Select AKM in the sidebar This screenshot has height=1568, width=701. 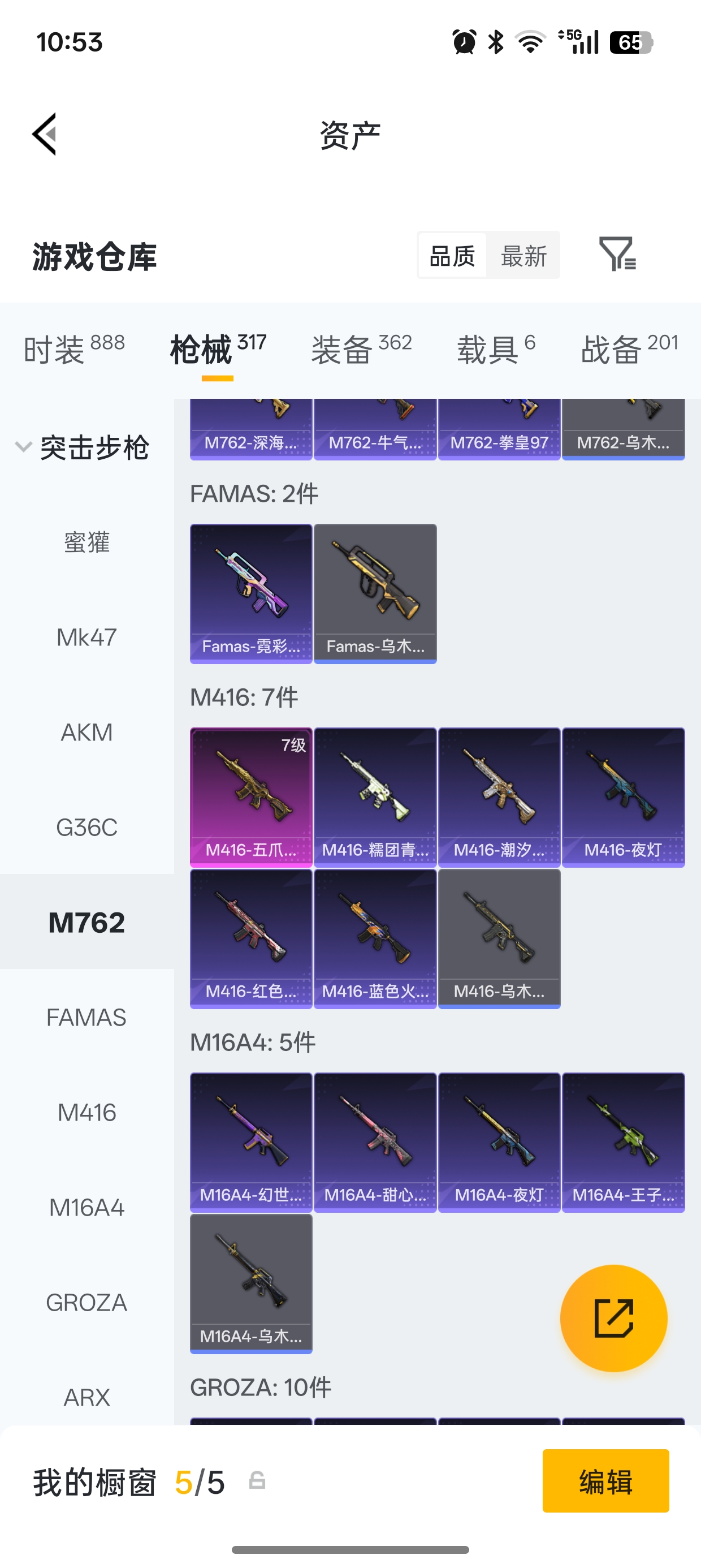point(86,733)
